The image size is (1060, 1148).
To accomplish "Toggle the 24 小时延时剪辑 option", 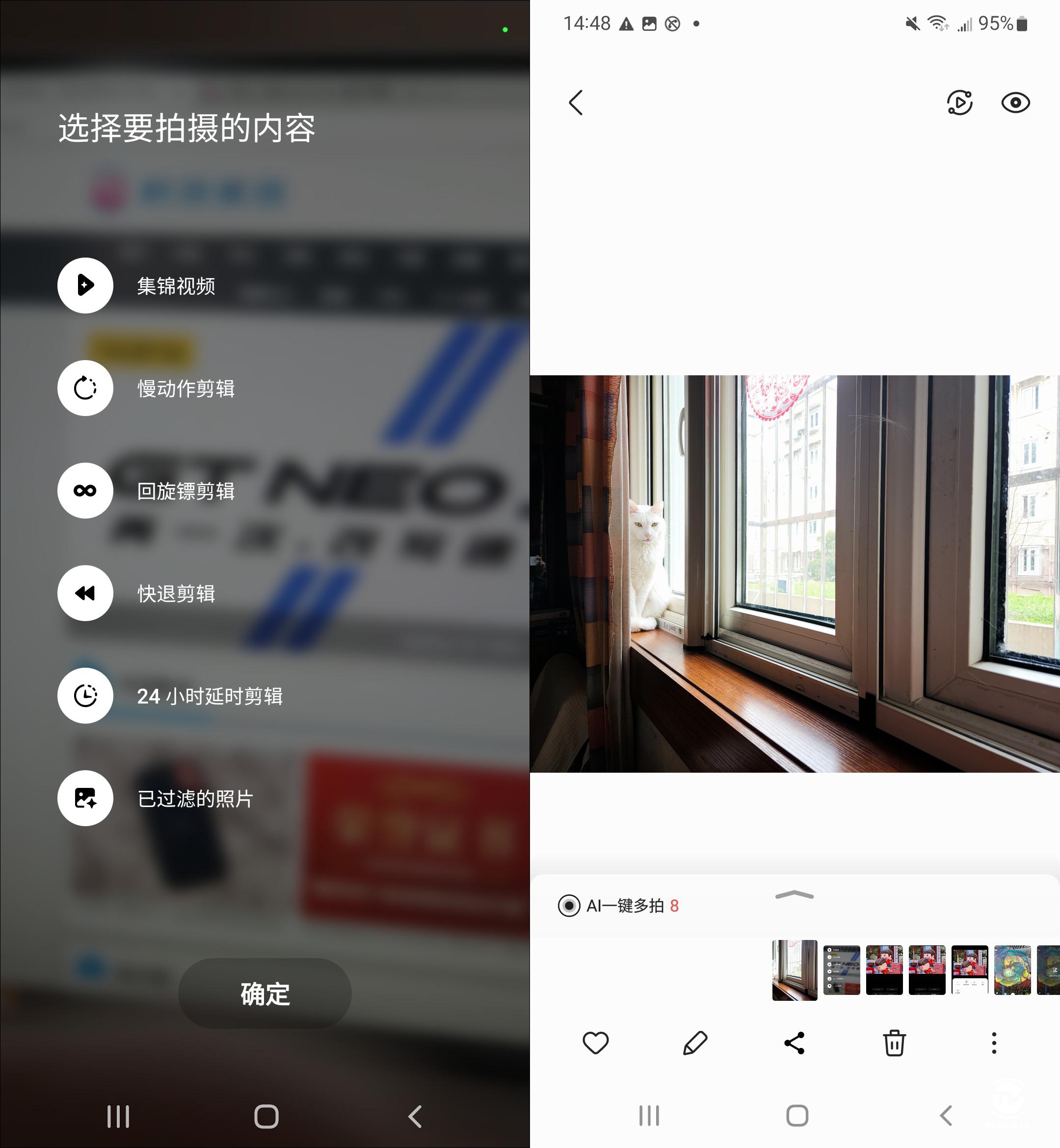I will click(85, 695).
